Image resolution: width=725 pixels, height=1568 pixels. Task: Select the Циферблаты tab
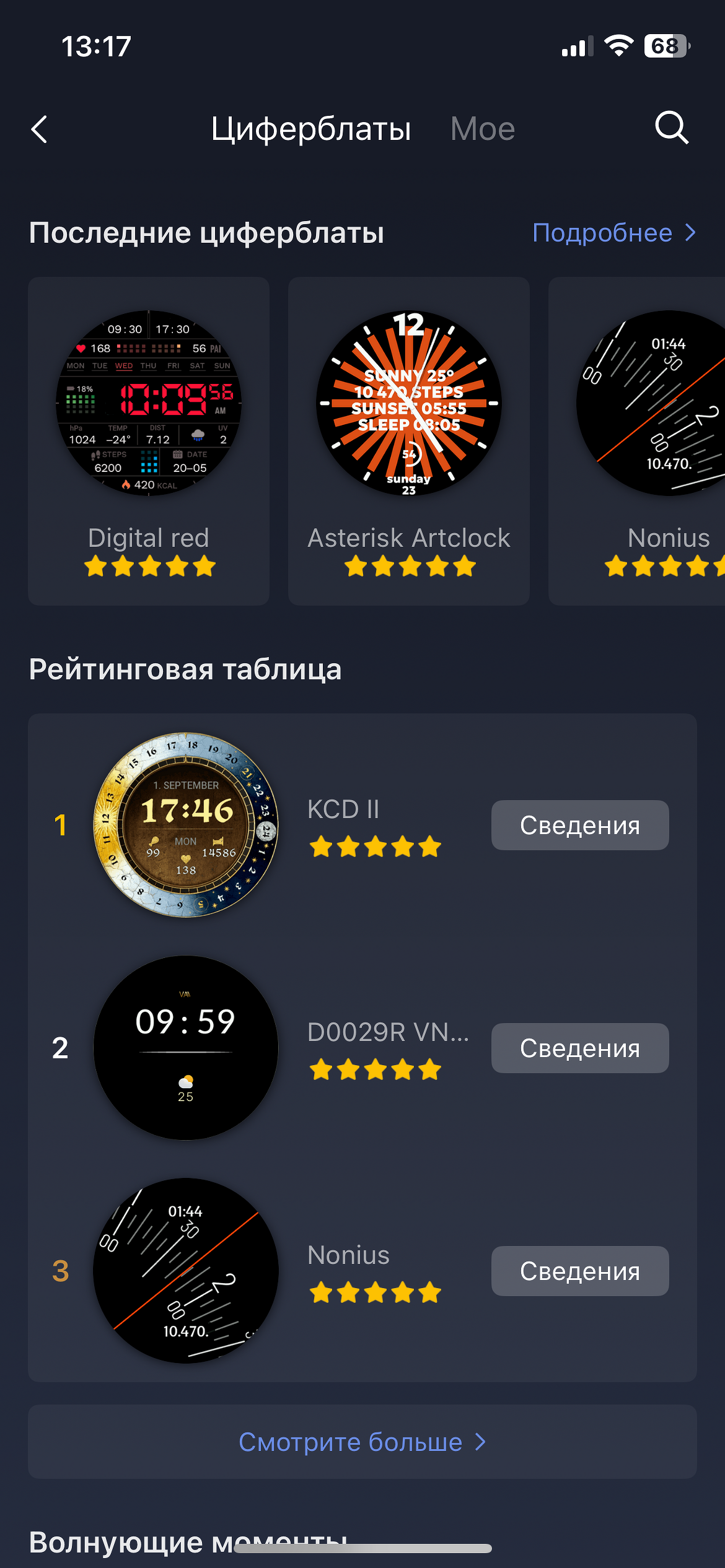310,129
